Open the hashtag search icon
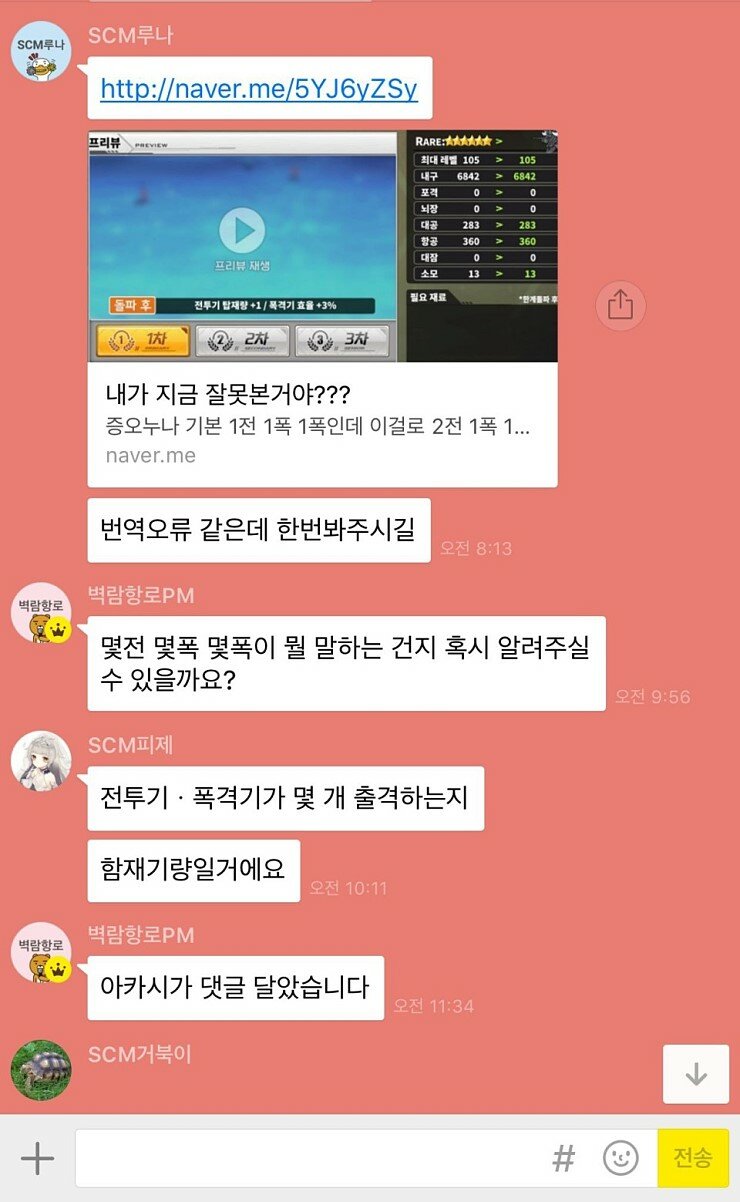740x1202 pixels. click(x=564, y=1159)
